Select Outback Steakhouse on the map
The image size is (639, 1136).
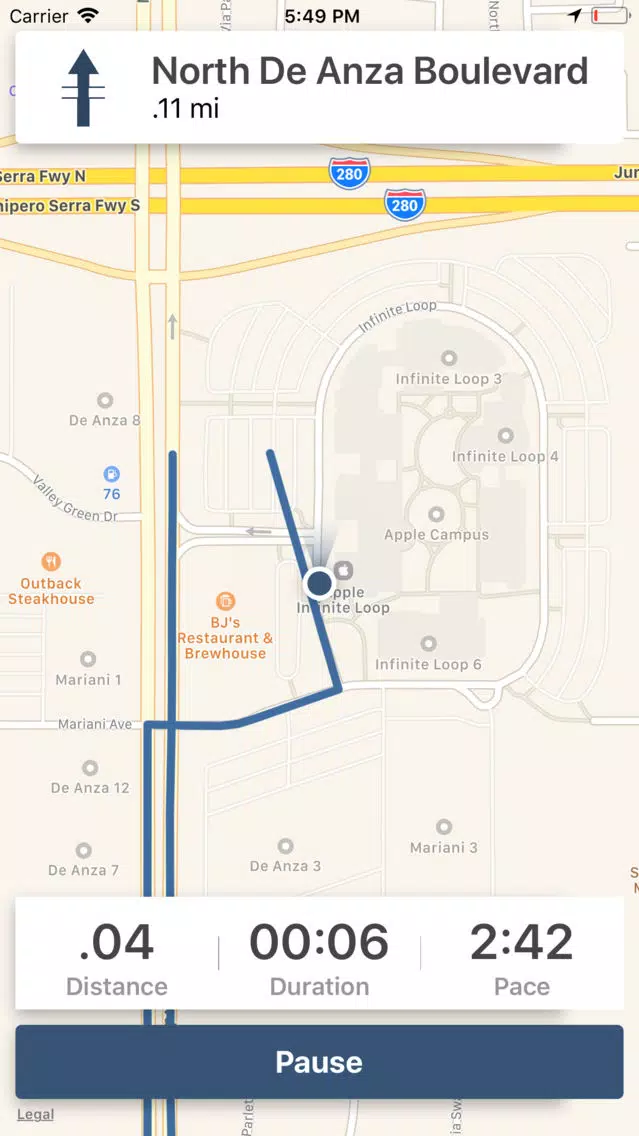51,561
